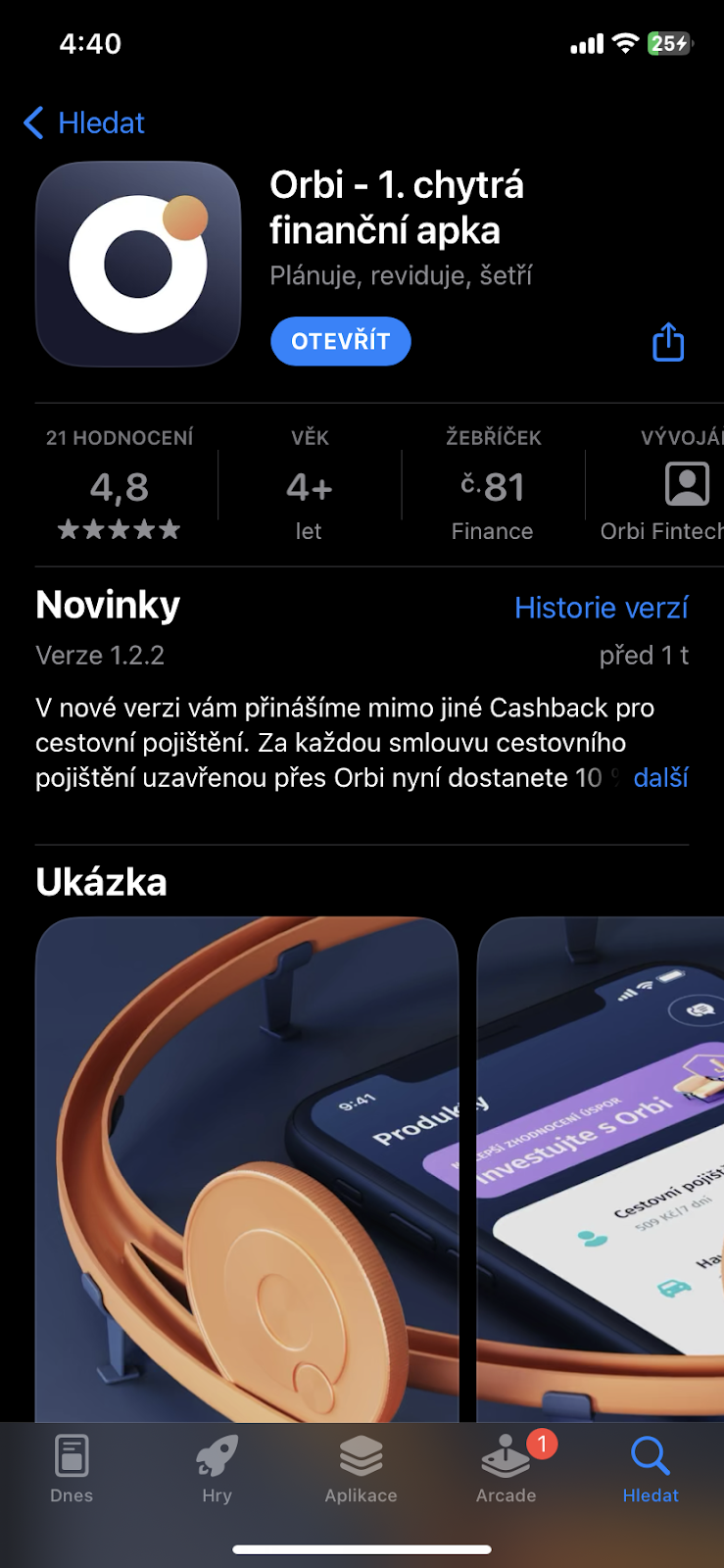This screenshot has height=1568, width=724.
Task: Switch to the Dnes tab
Action: [x=72, y=1468]
